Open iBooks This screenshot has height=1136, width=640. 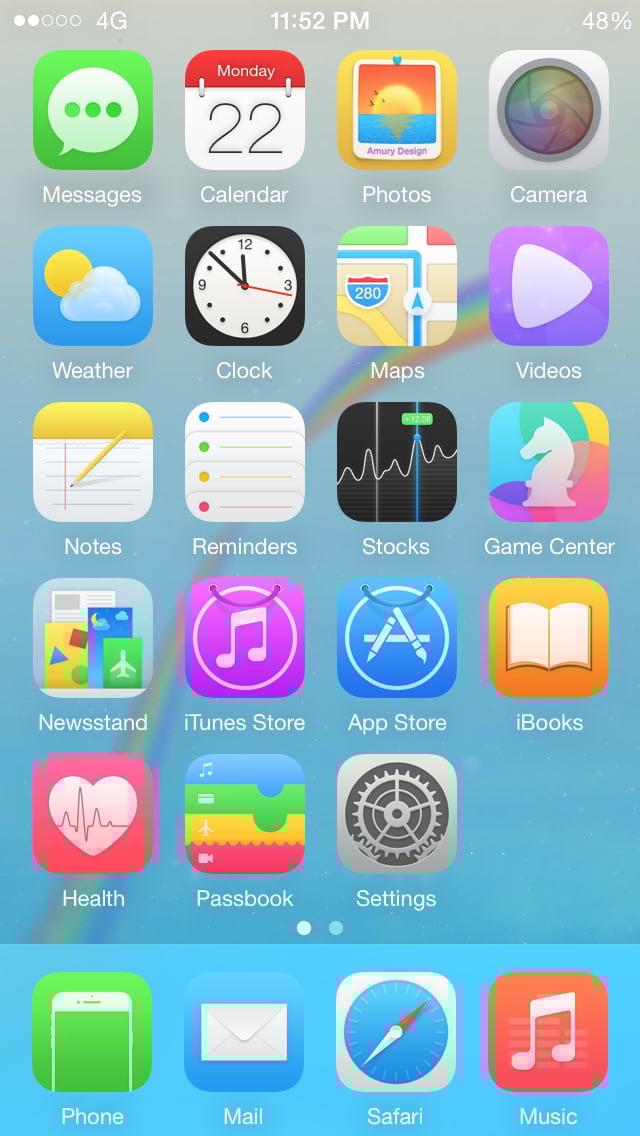click(x=549, y=638)
